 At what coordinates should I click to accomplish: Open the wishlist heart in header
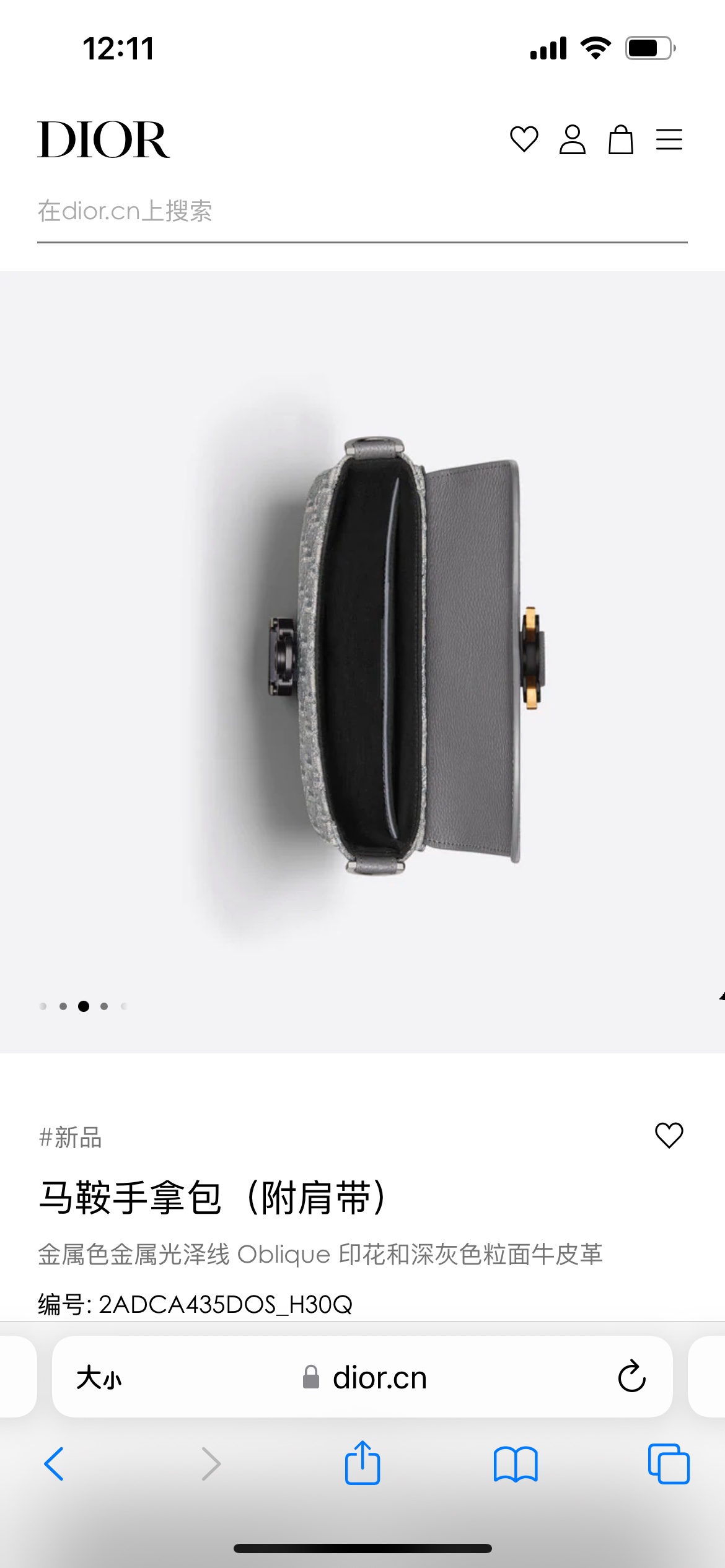tap(524, 139)
